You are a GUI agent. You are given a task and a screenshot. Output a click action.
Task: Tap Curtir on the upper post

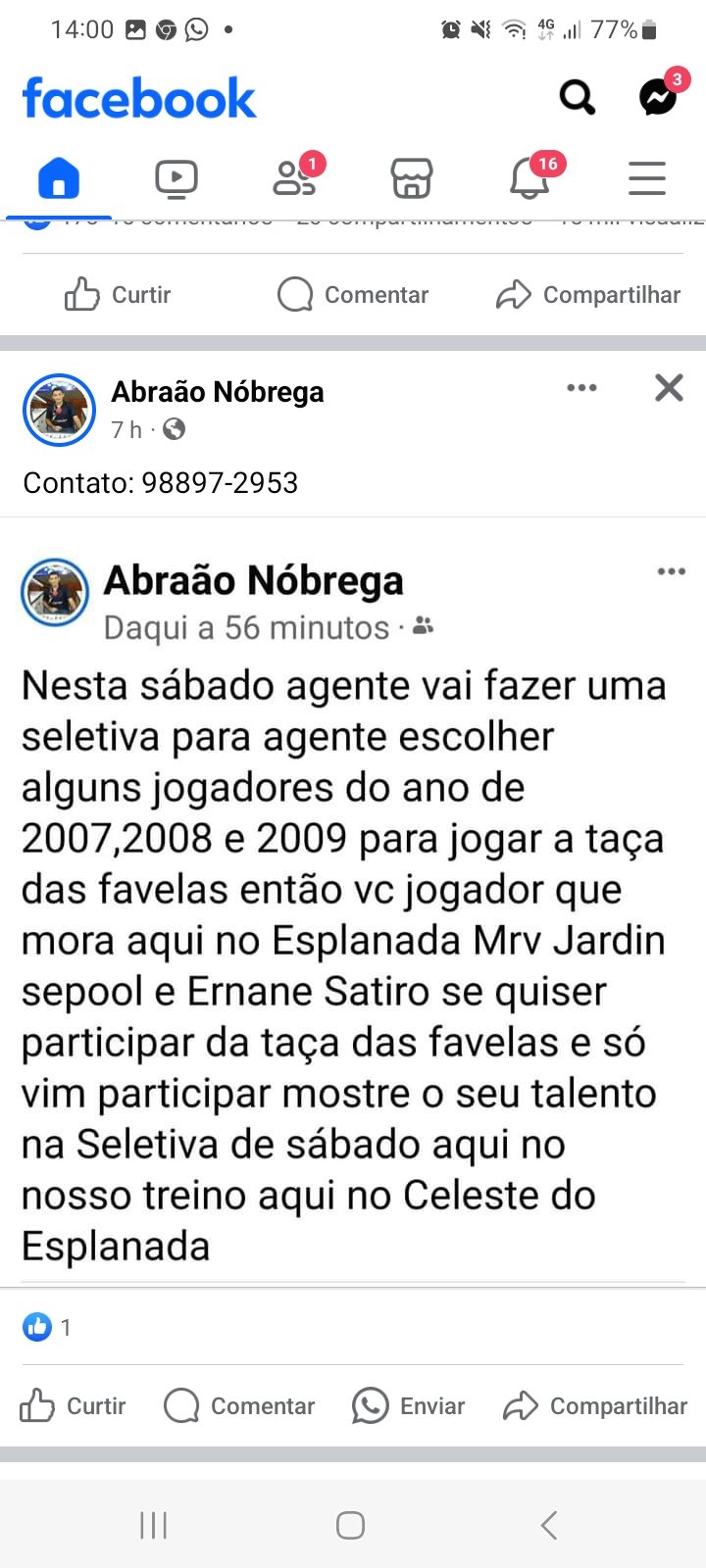tap(118, 294)
